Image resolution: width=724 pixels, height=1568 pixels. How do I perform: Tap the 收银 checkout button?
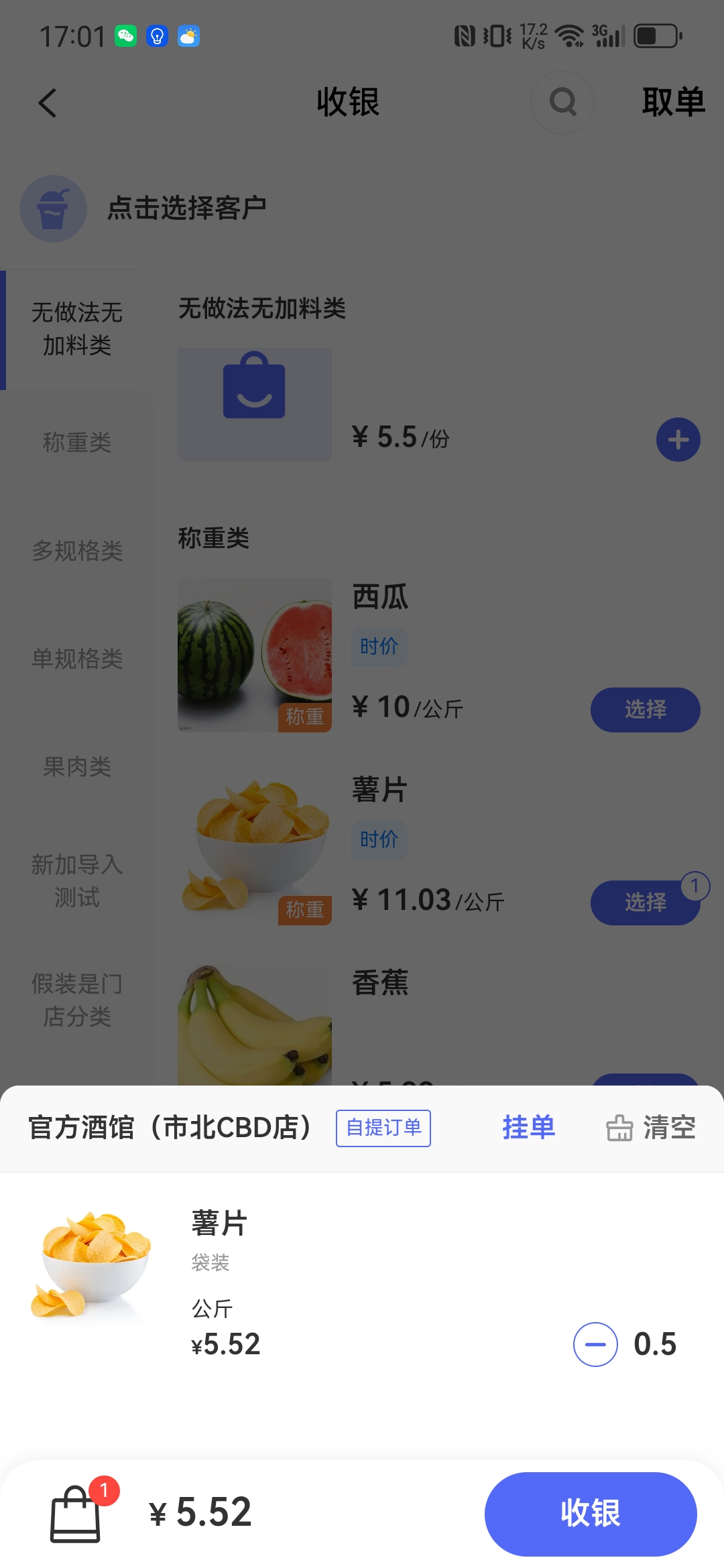tap(590, 1513)
